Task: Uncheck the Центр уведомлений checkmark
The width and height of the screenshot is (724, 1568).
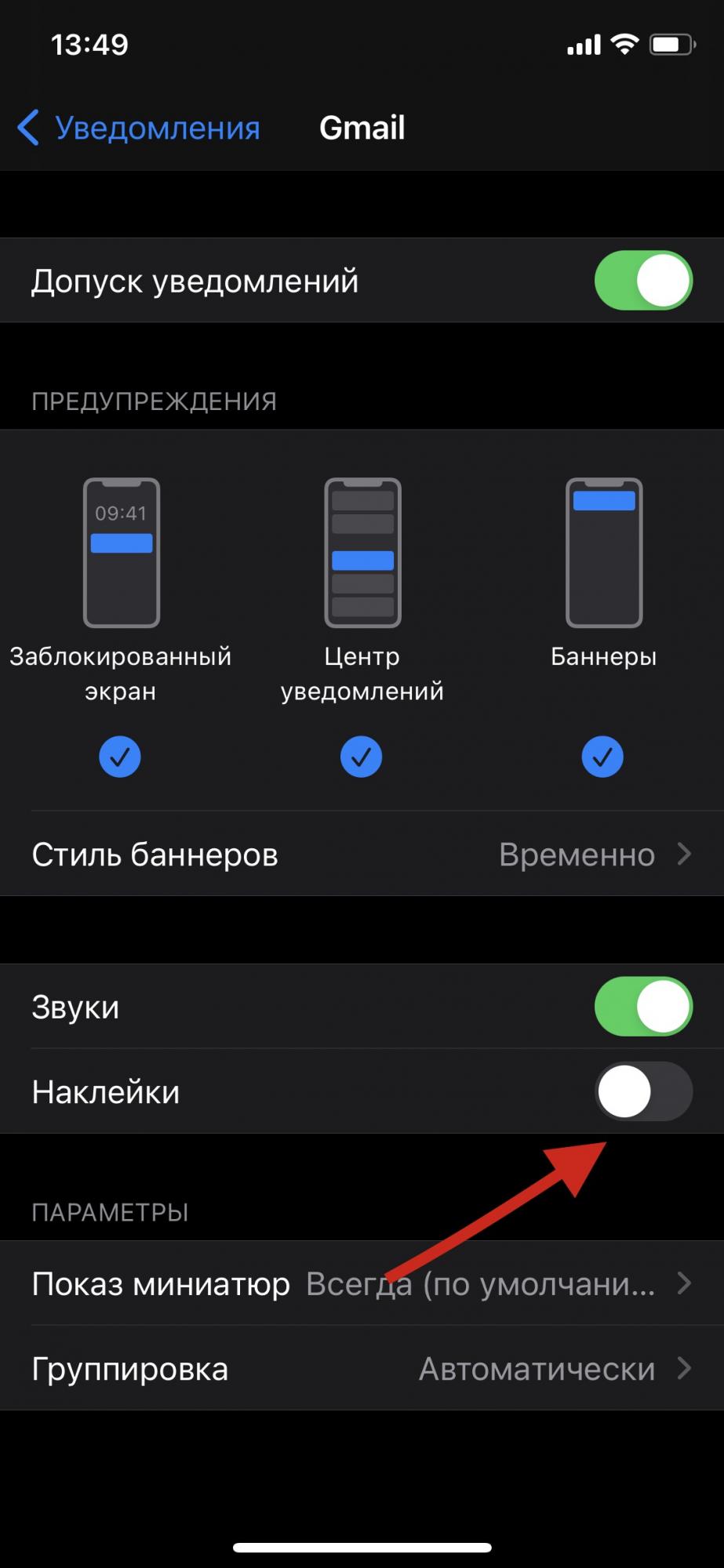Action: tap(362, 756)
